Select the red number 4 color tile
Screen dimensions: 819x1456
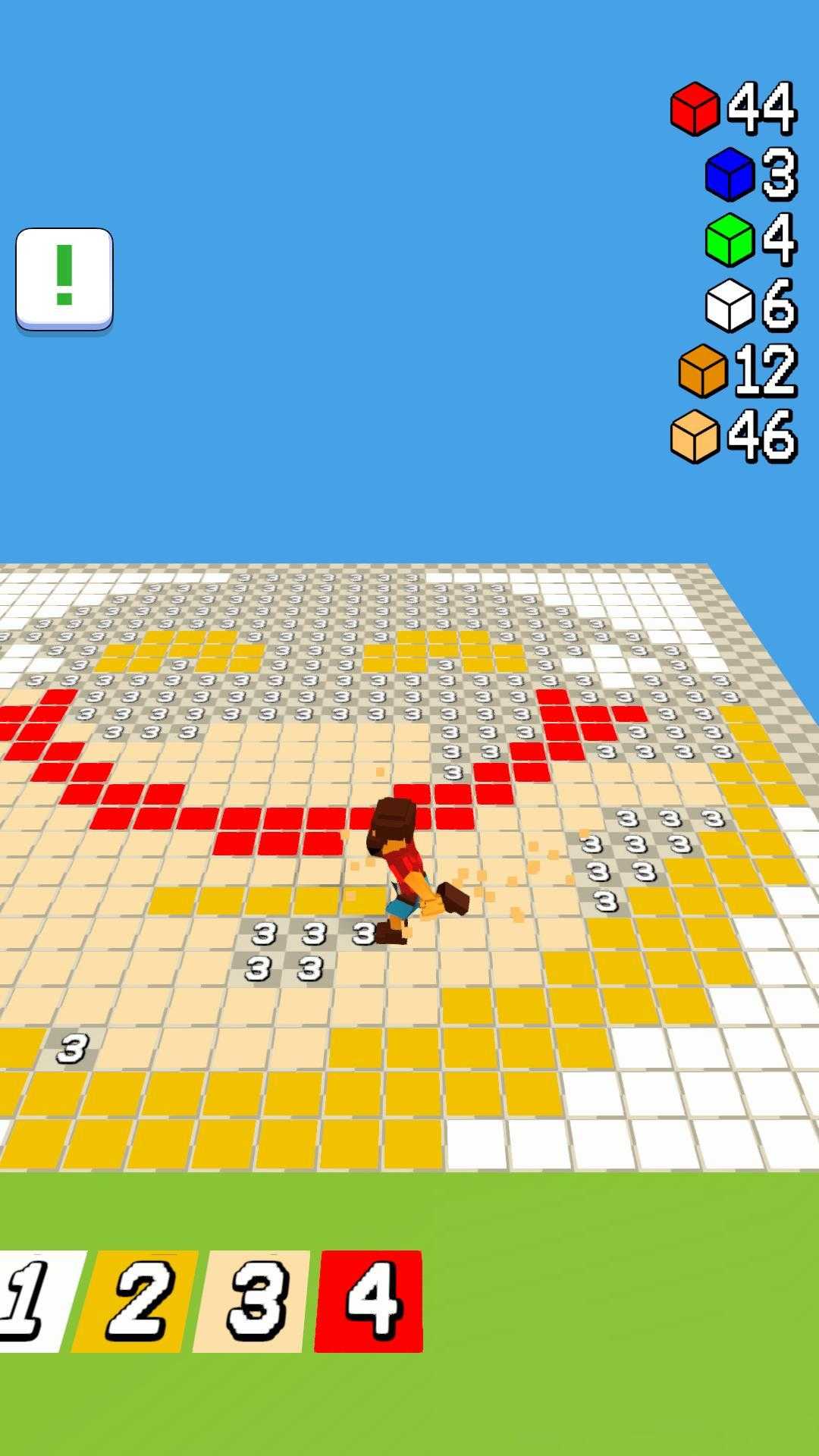pos(369,1301)
